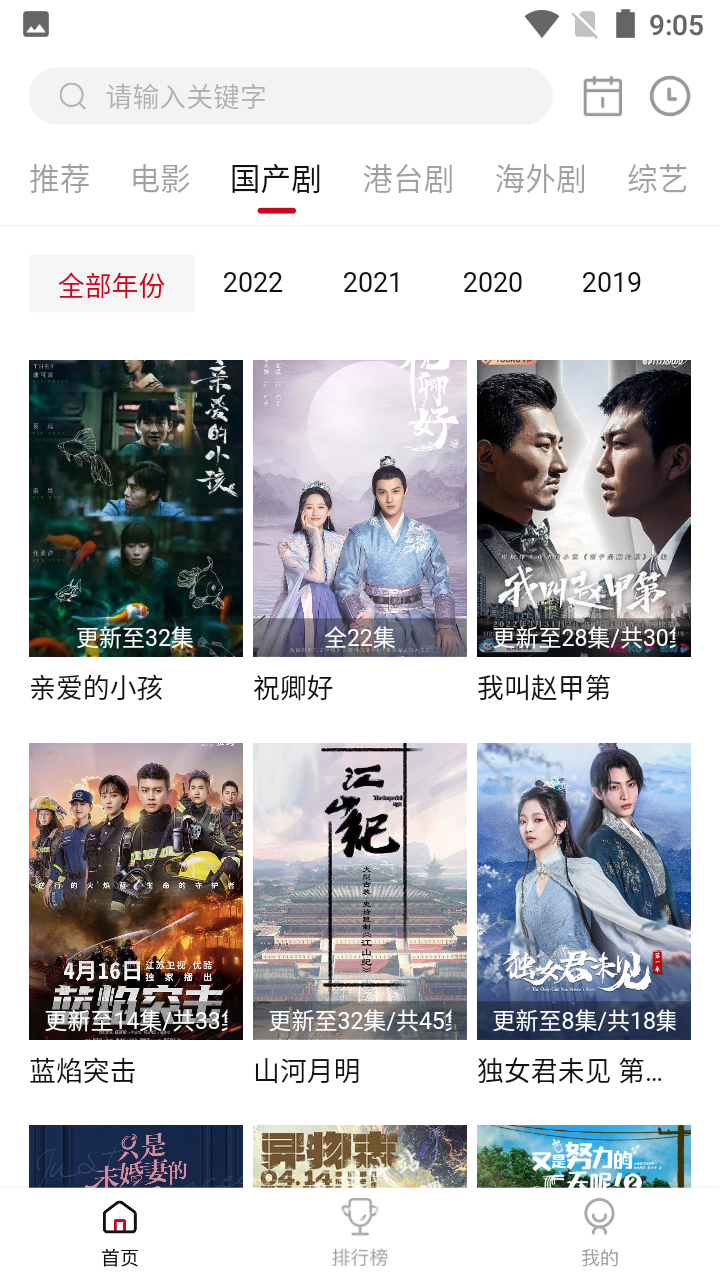Open the watch history clock icon
Image resolution: width=720 pixels, height=1280 pixels.
(x=669, y=96)
